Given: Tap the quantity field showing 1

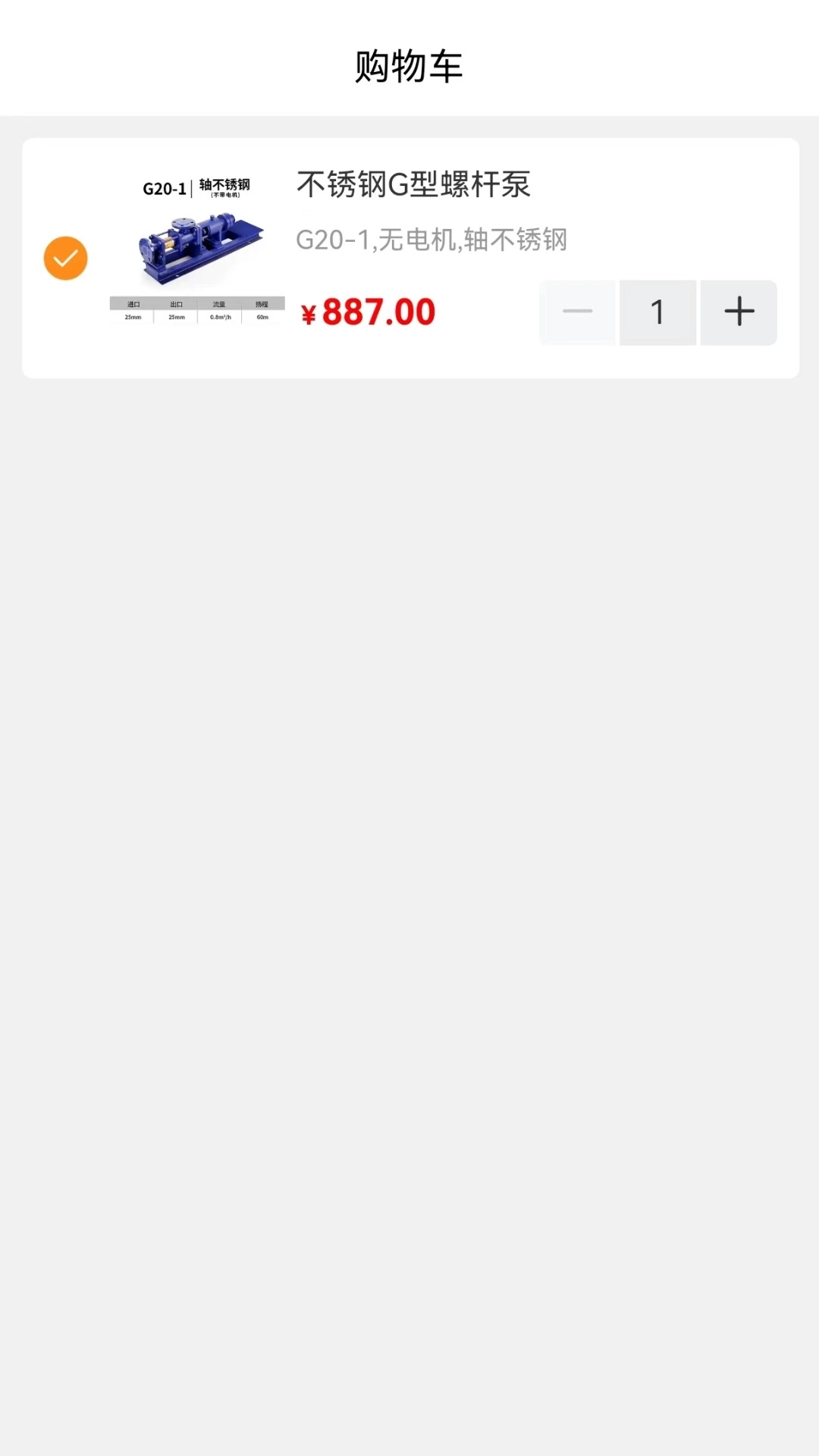Looking at the screenshot, I should pos(657,312).
